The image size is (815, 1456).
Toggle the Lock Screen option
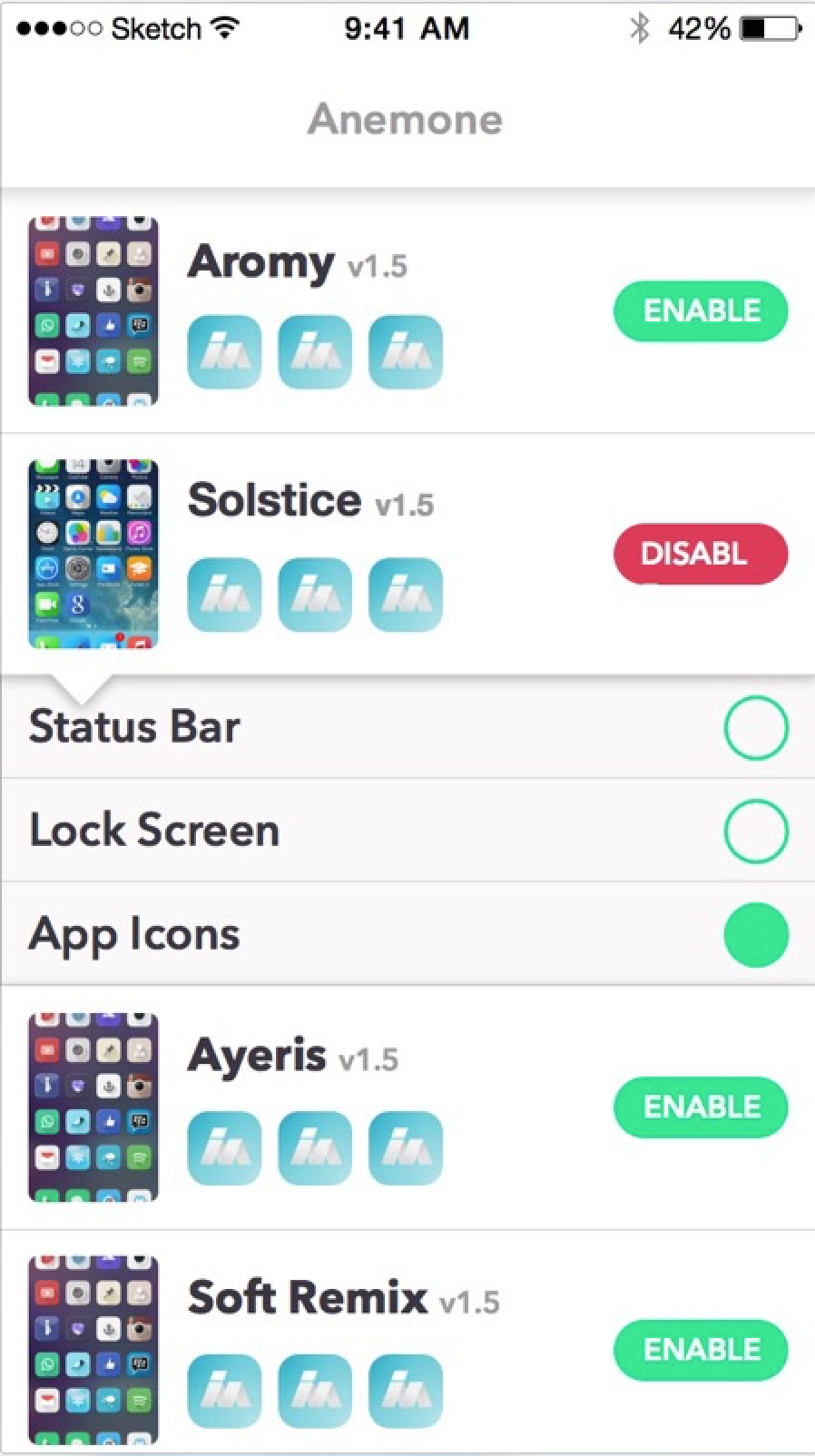coord(755,831)
